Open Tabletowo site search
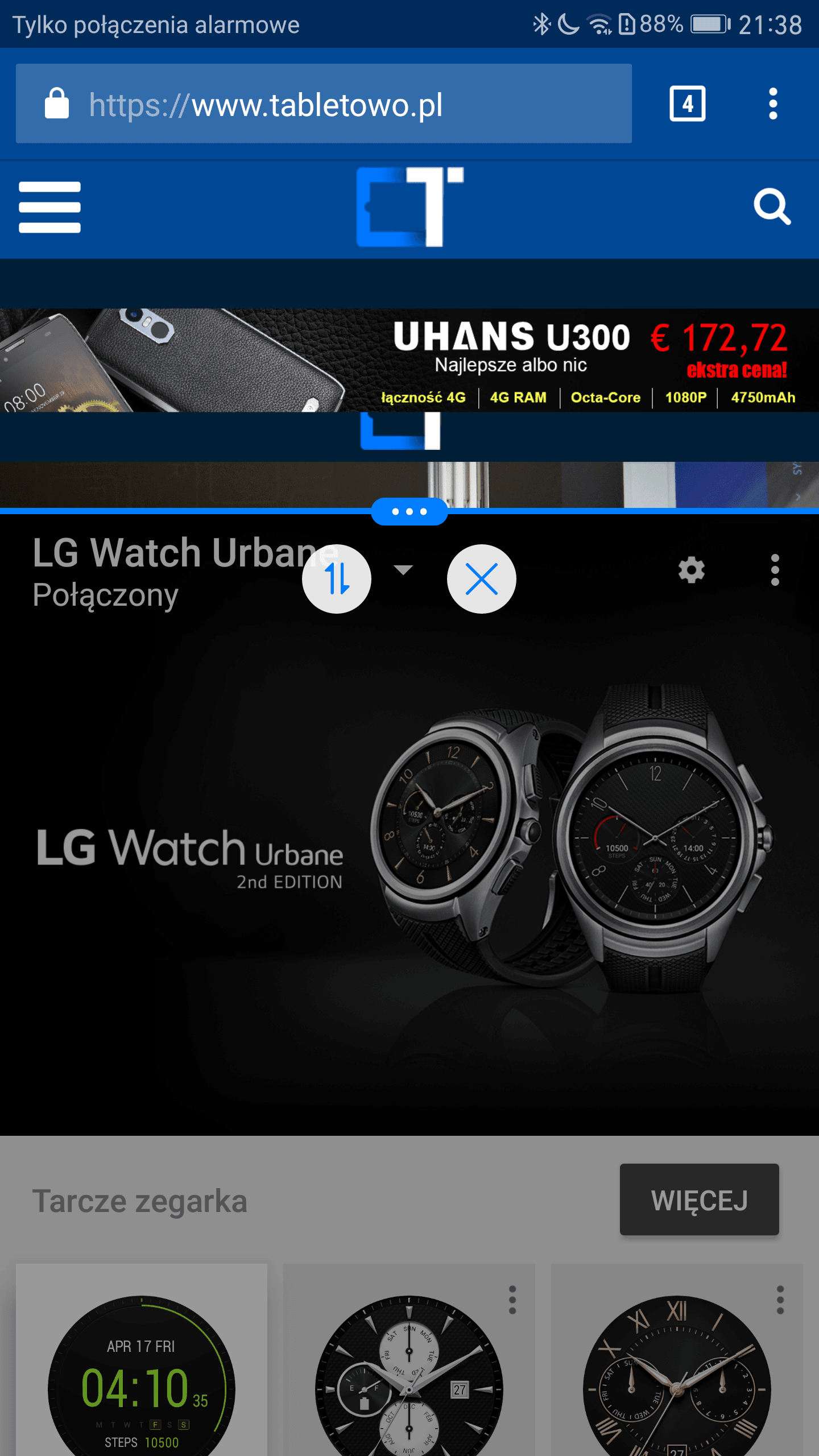This screenshot has width=819, height=1456. click(x=772, y=207)
